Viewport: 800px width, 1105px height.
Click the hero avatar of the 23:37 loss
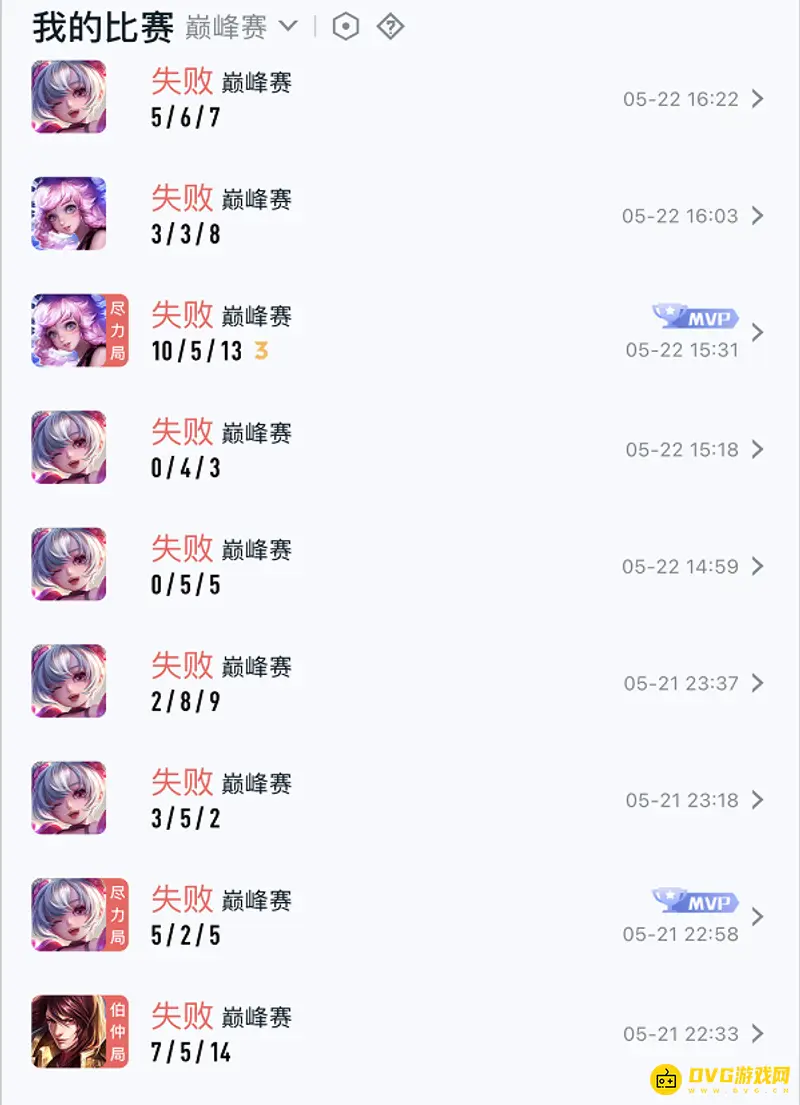(x=68, y=682)
